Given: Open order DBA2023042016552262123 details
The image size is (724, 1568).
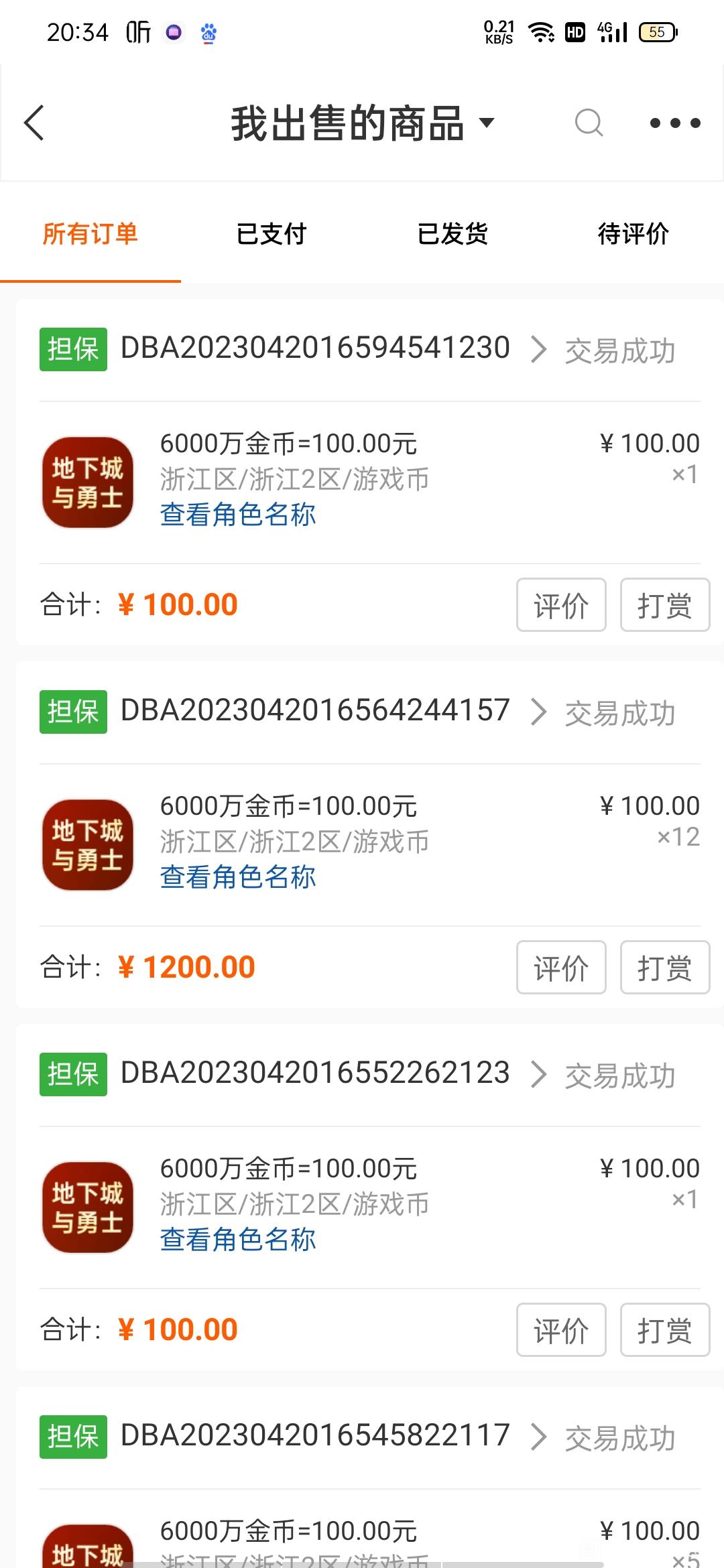Looking at the screenshot, I should coord(334,1073).
